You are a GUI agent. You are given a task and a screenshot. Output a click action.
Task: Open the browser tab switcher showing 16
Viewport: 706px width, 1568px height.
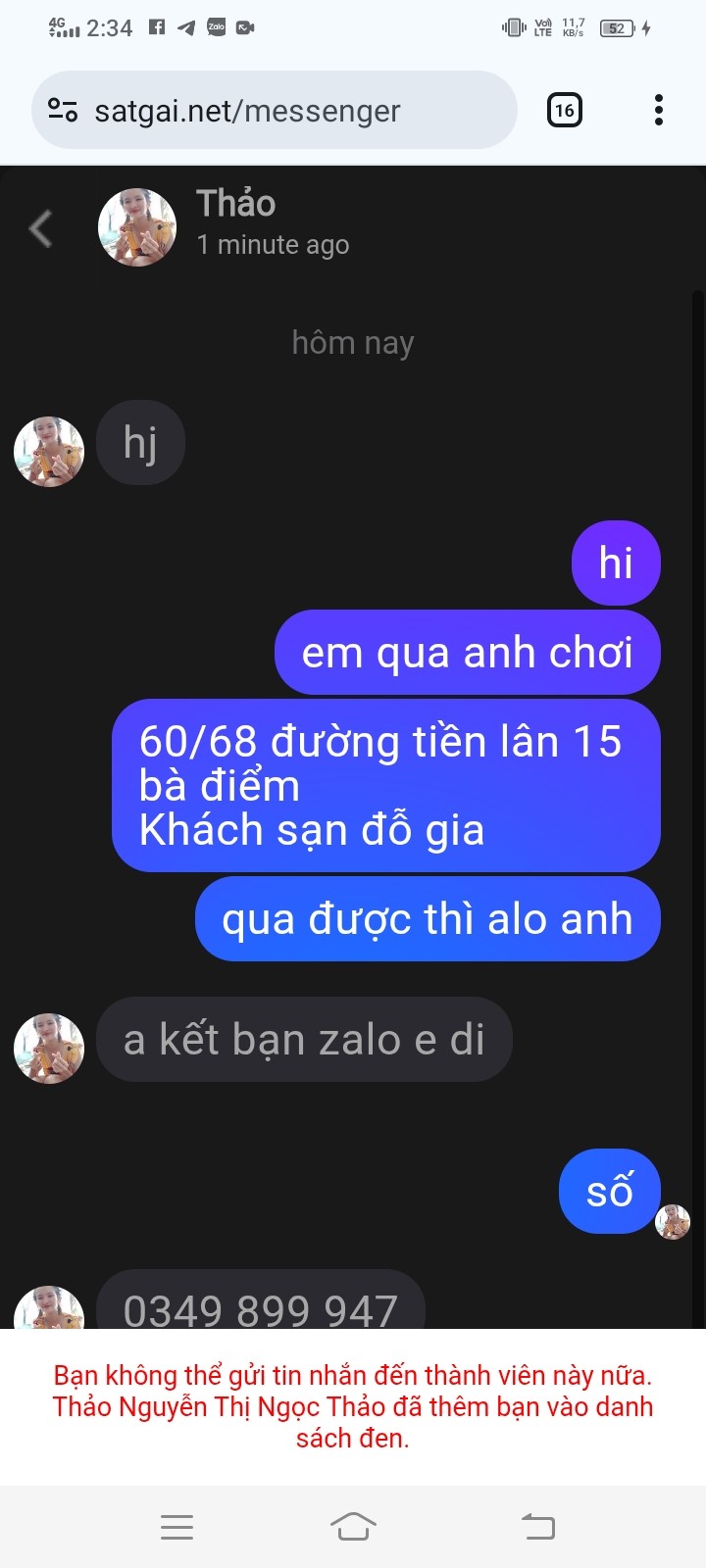(564, 110)
